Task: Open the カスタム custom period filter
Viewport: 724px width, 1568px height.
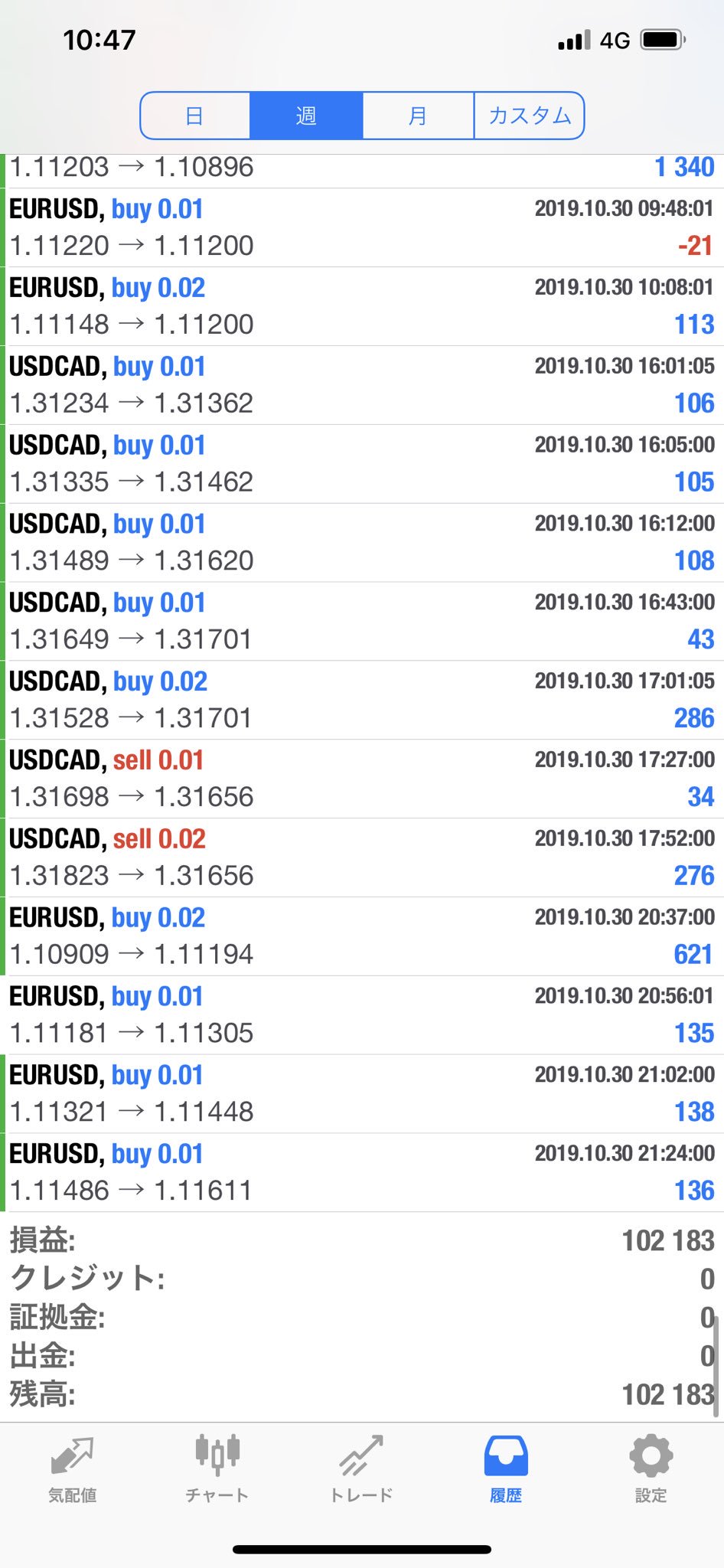Action: tap(530, 116)
